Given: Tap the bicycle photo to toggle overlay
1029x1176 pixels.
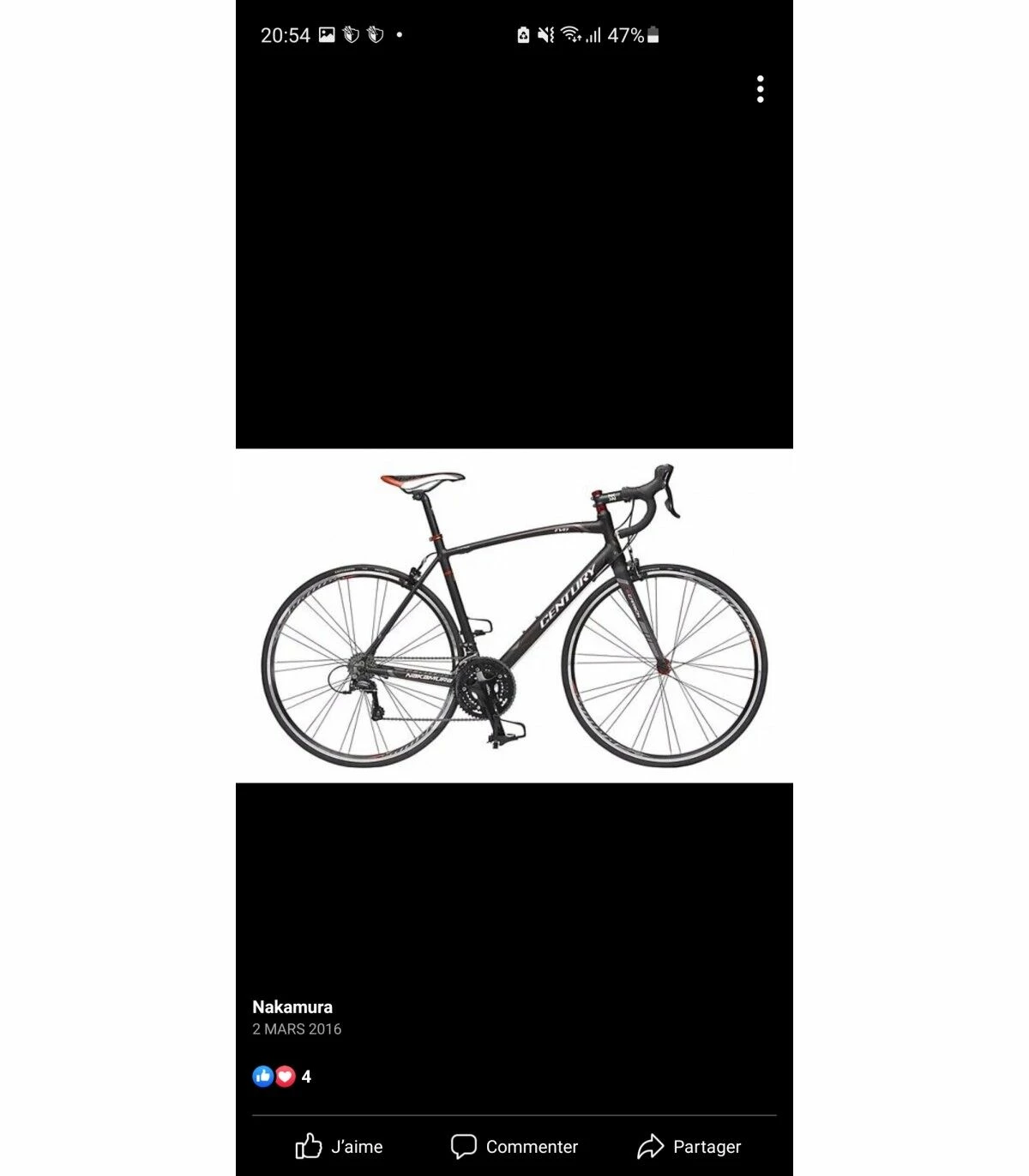Looking at the screenshot, I should pos(514,615).
